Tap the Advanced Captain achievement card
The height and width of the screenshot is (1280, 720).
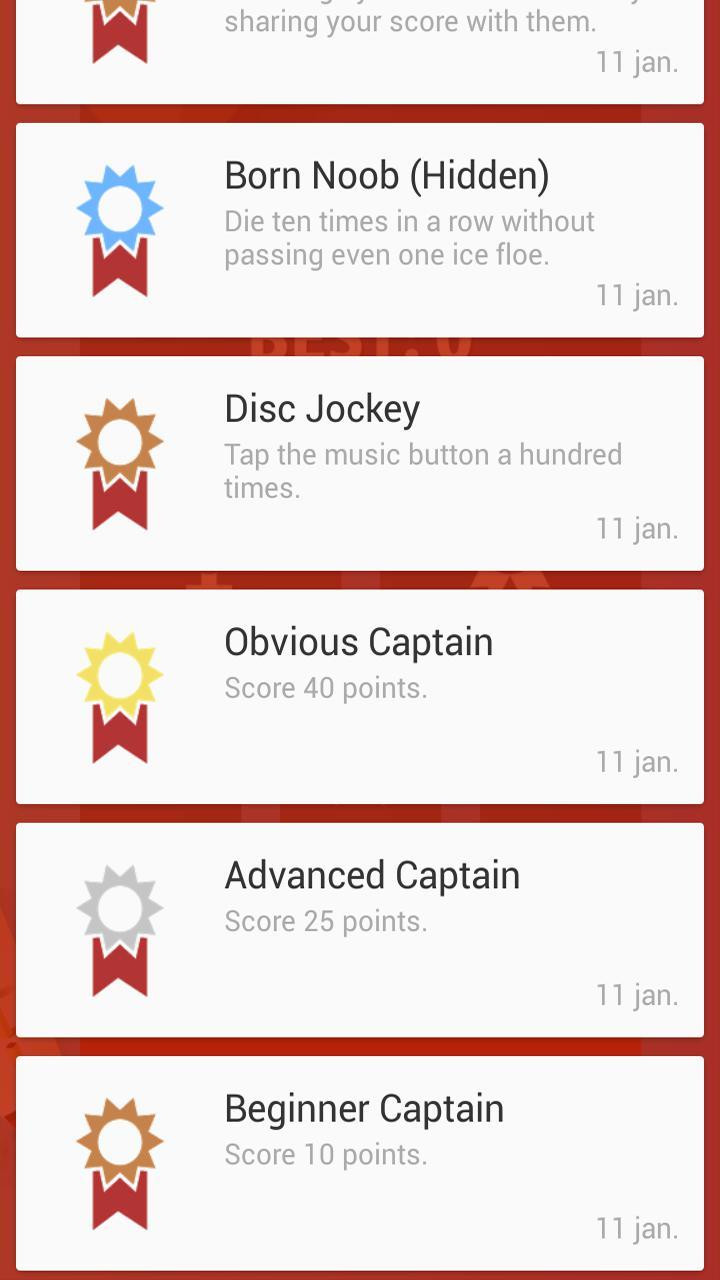(360, 929)
